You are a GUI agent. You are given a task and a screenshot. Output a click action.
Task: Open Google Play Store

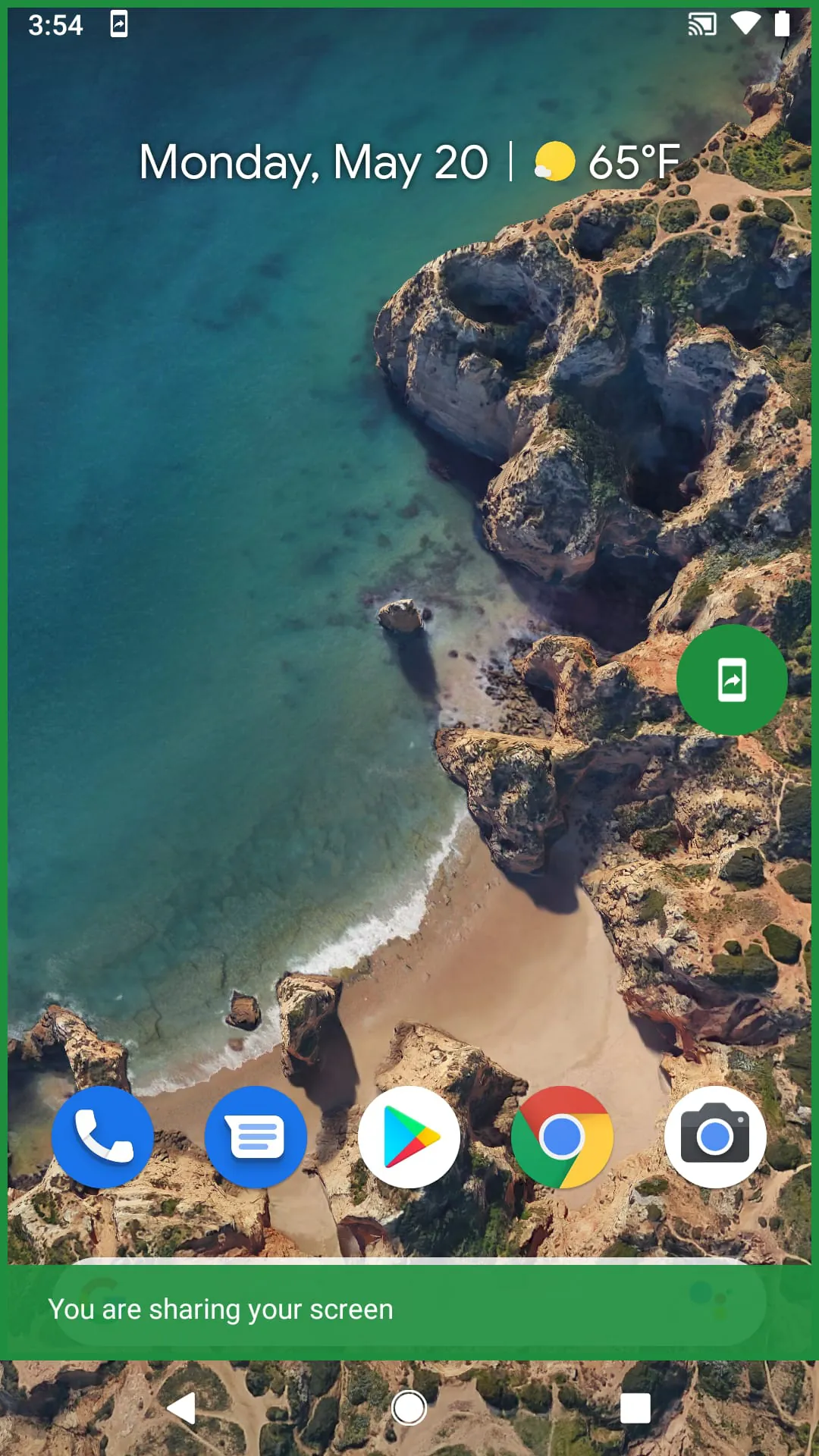409,1137
